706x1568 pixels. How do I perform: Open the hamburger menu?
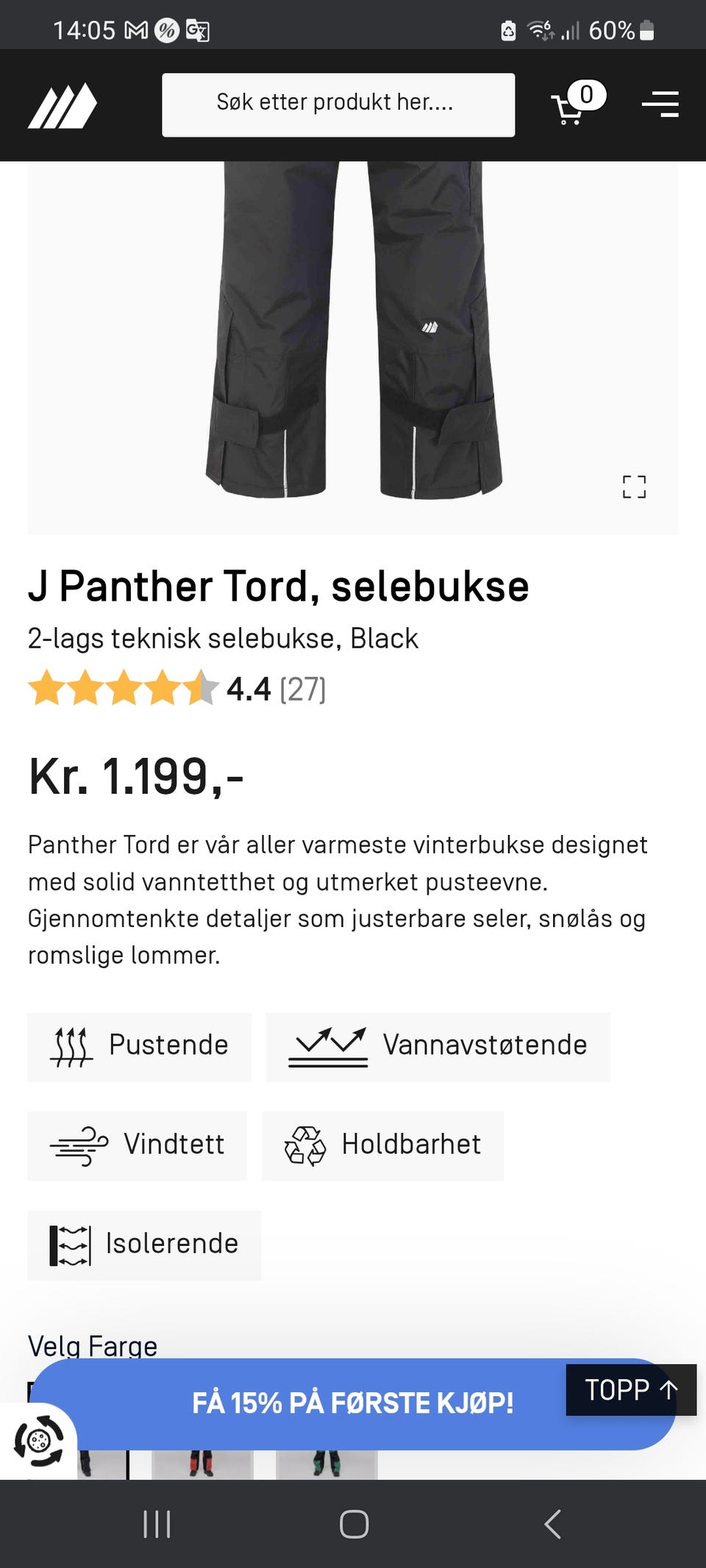click(660, 104)
